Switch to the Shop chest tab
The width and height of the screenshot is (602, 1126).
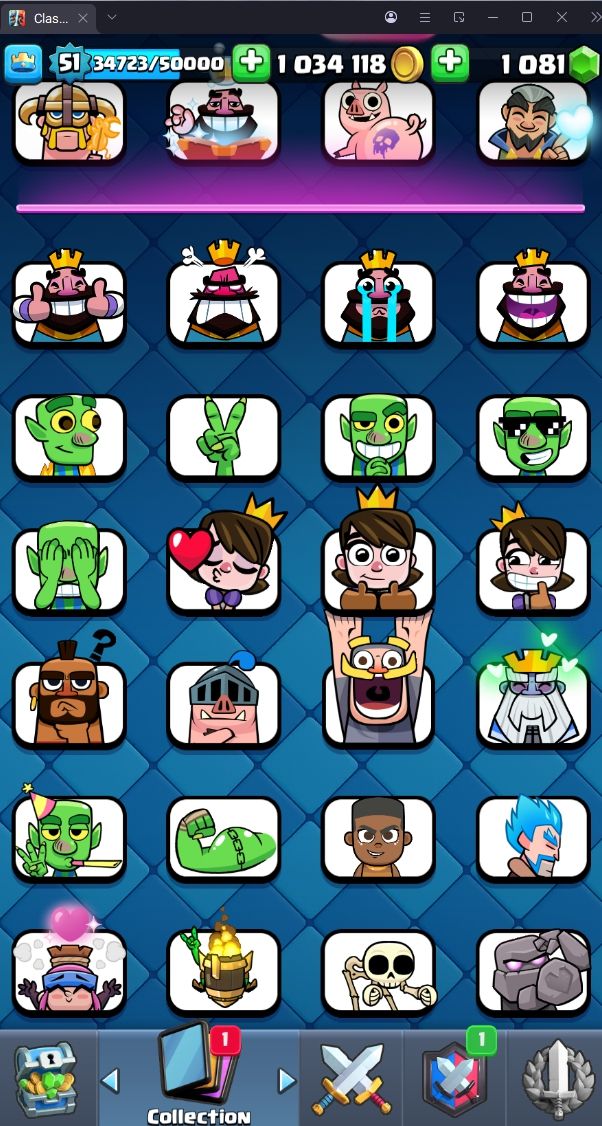click(x=46, y=1078)
